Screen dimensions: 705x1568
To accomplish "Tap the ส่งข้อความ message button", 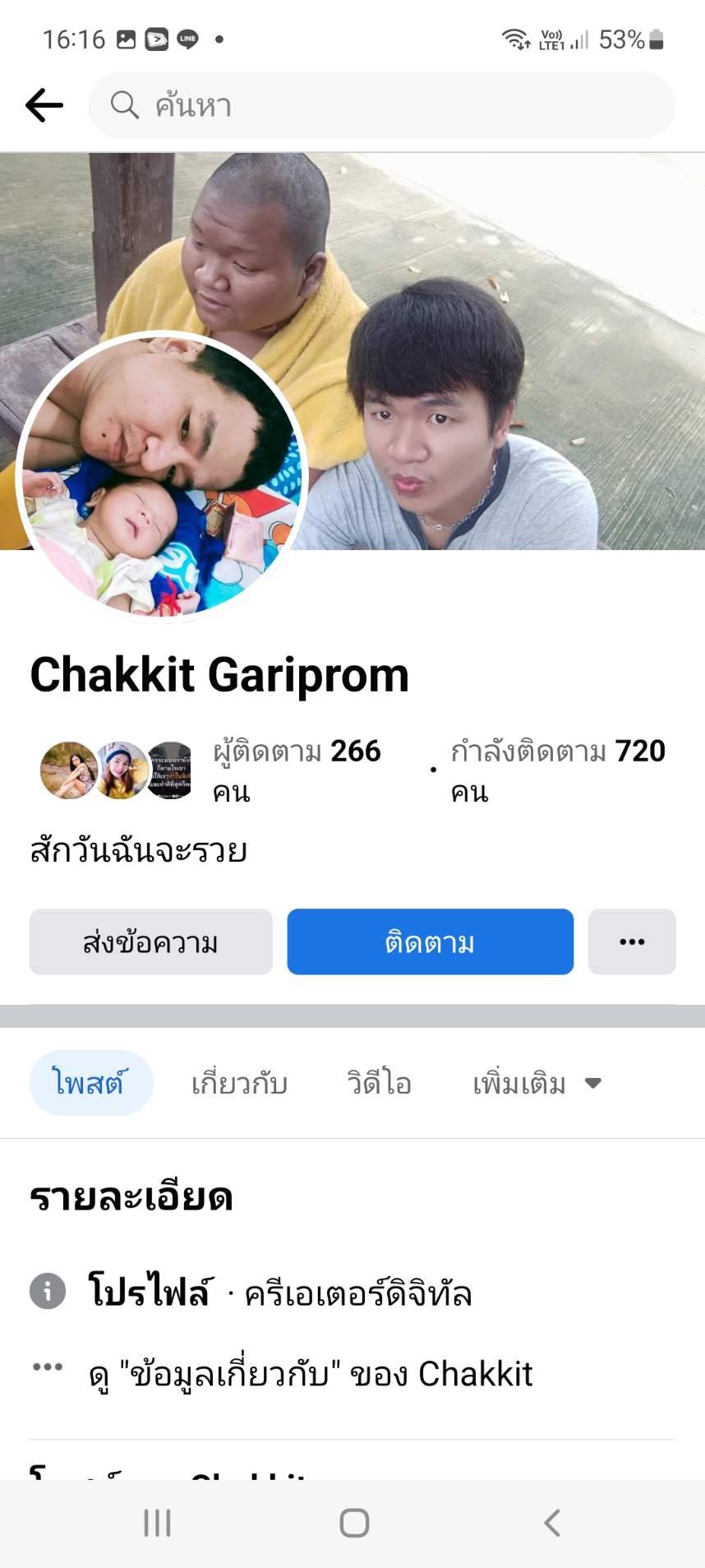I will click(151, 942).
